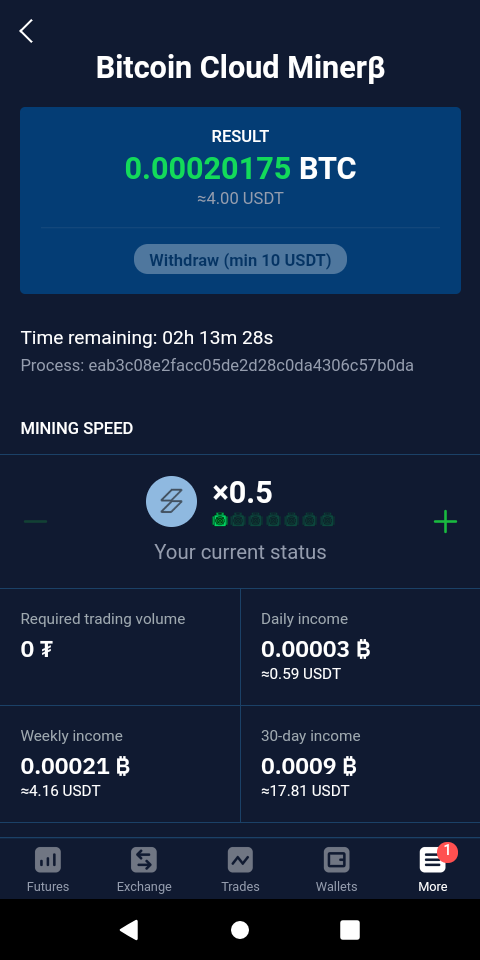This screenshot has height=960, width=480.
Task: Switch to the Futures tab
Action: [48, 869]
